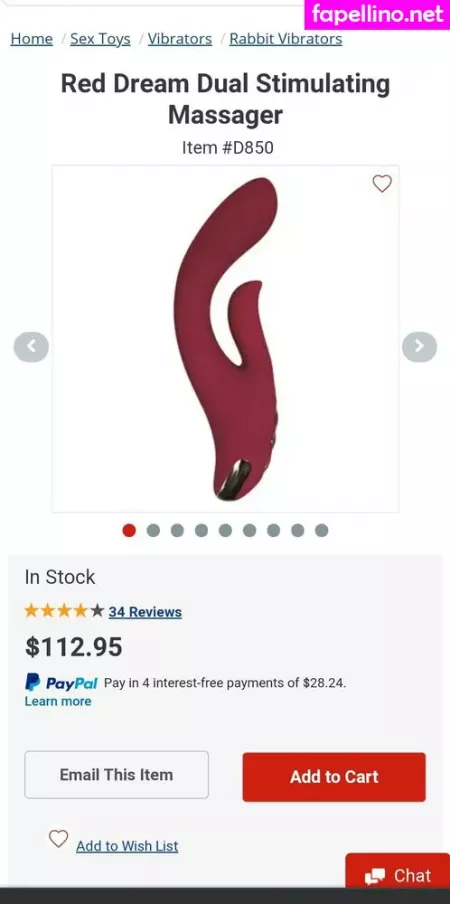
Task: Favorite the product with the heart icon on the image
Action: point(382,184)
